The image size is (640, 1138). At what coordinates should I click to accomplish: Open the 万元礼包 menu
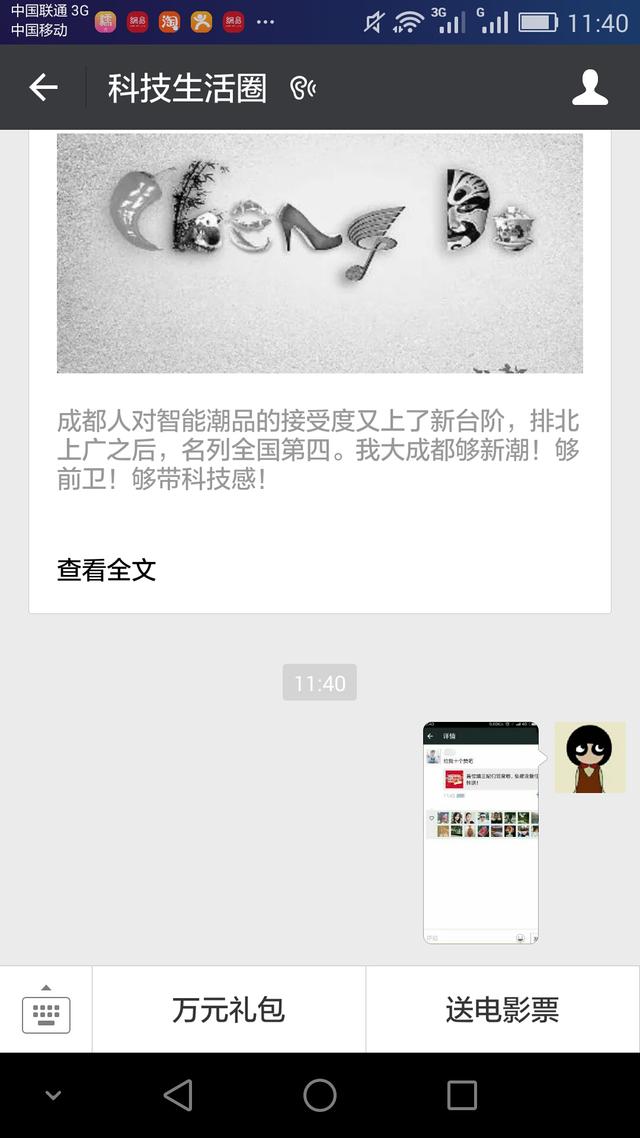(x=229, y=1009)
